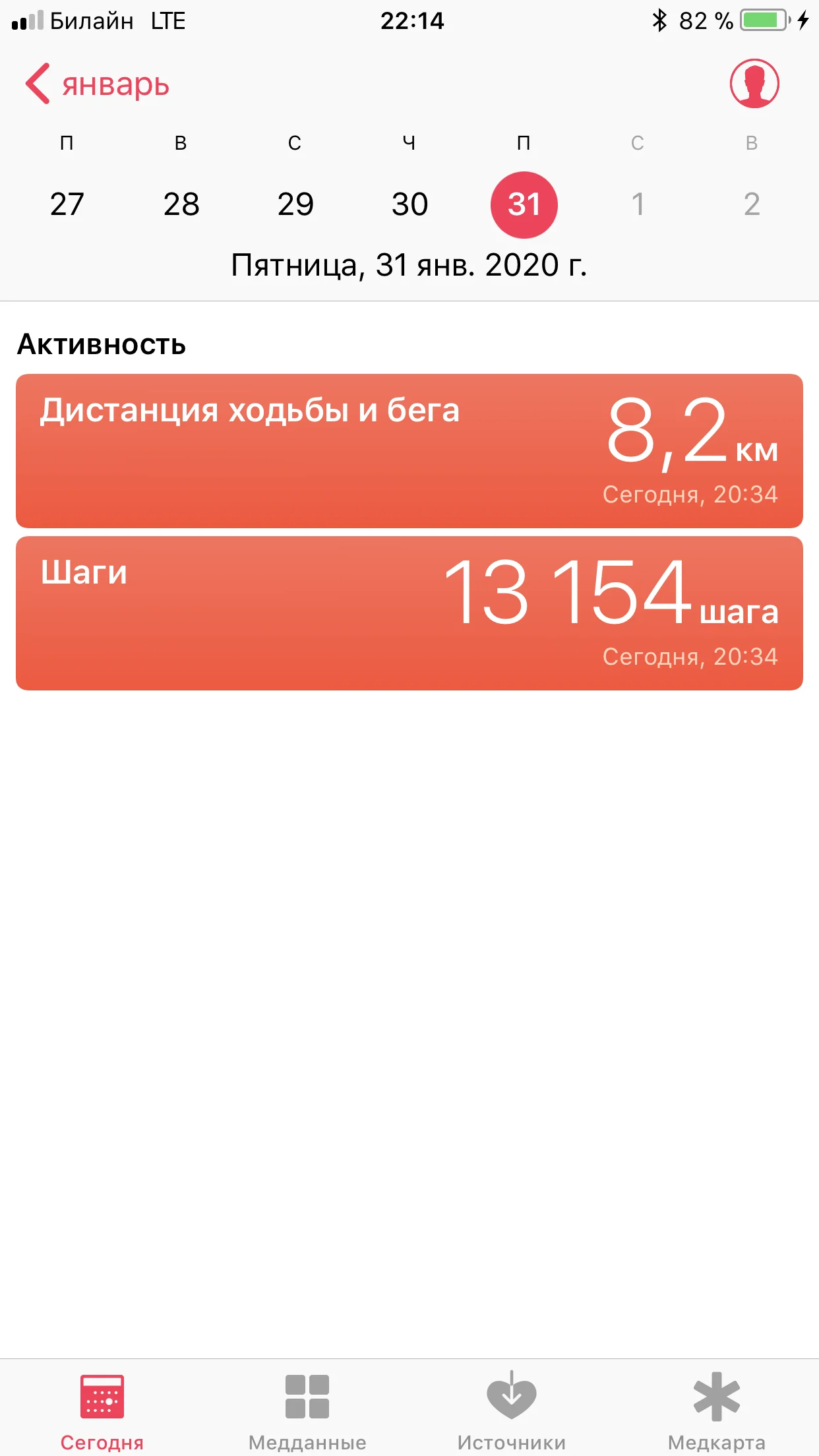Open the Шаги steps card

pos(409,613)
